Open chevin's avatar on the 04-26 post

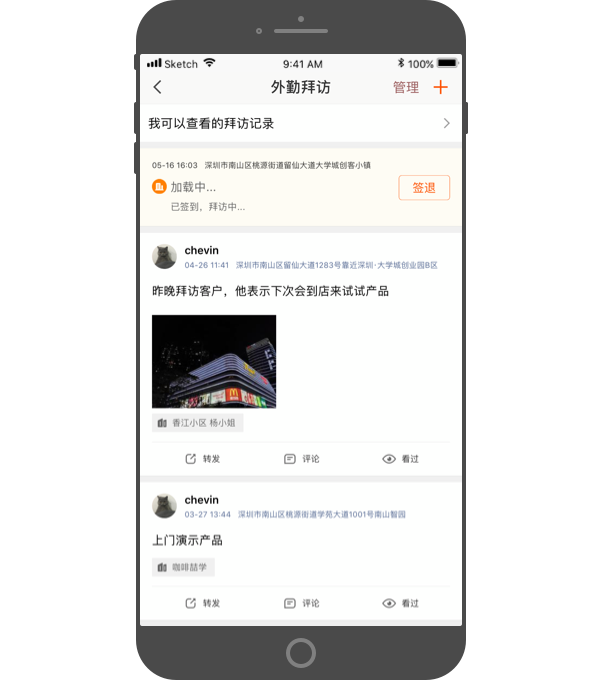click(x=165, y=257)
